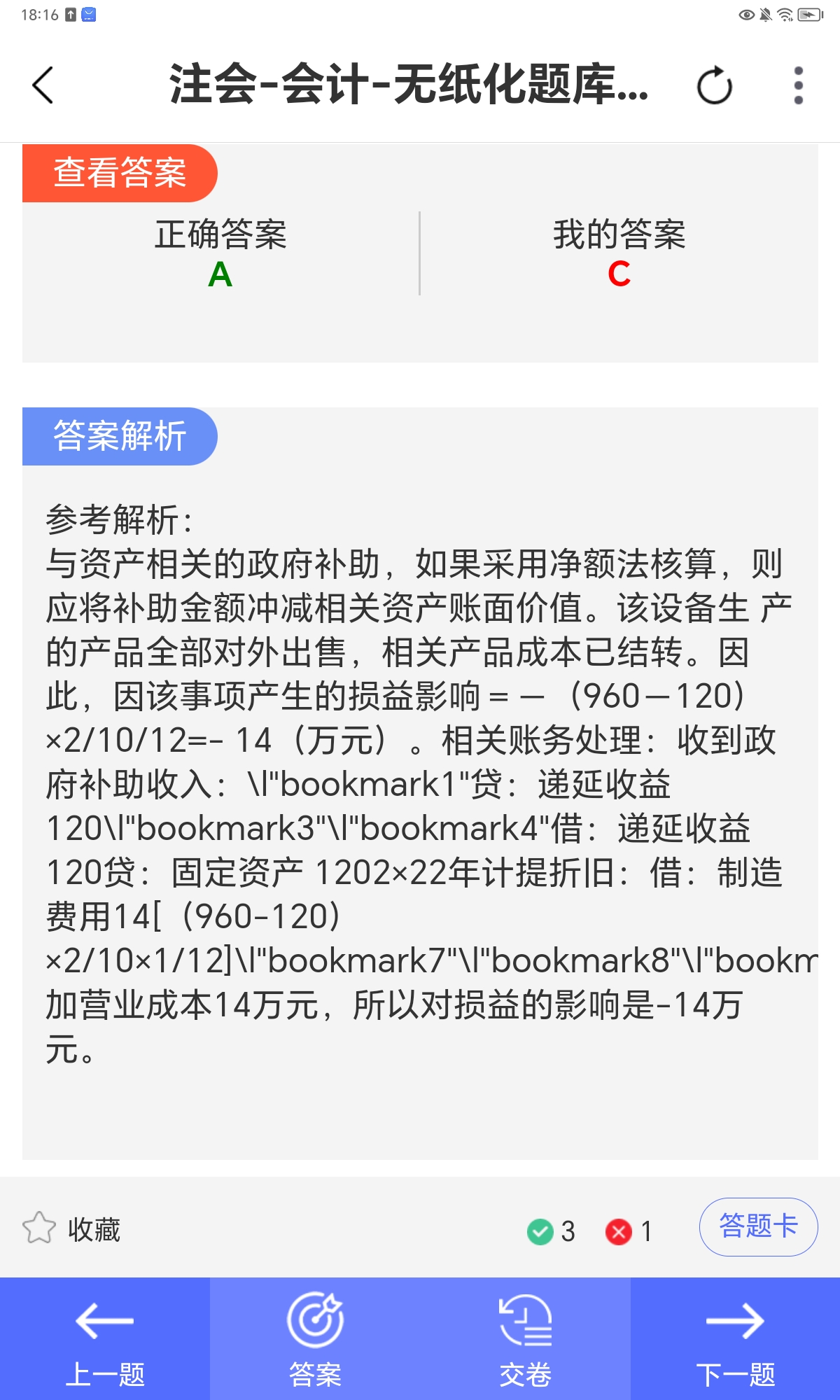The height and width of the screenshot is (1400, 840).
Task: Refresh the question bank page
Action: coord(714,86)
